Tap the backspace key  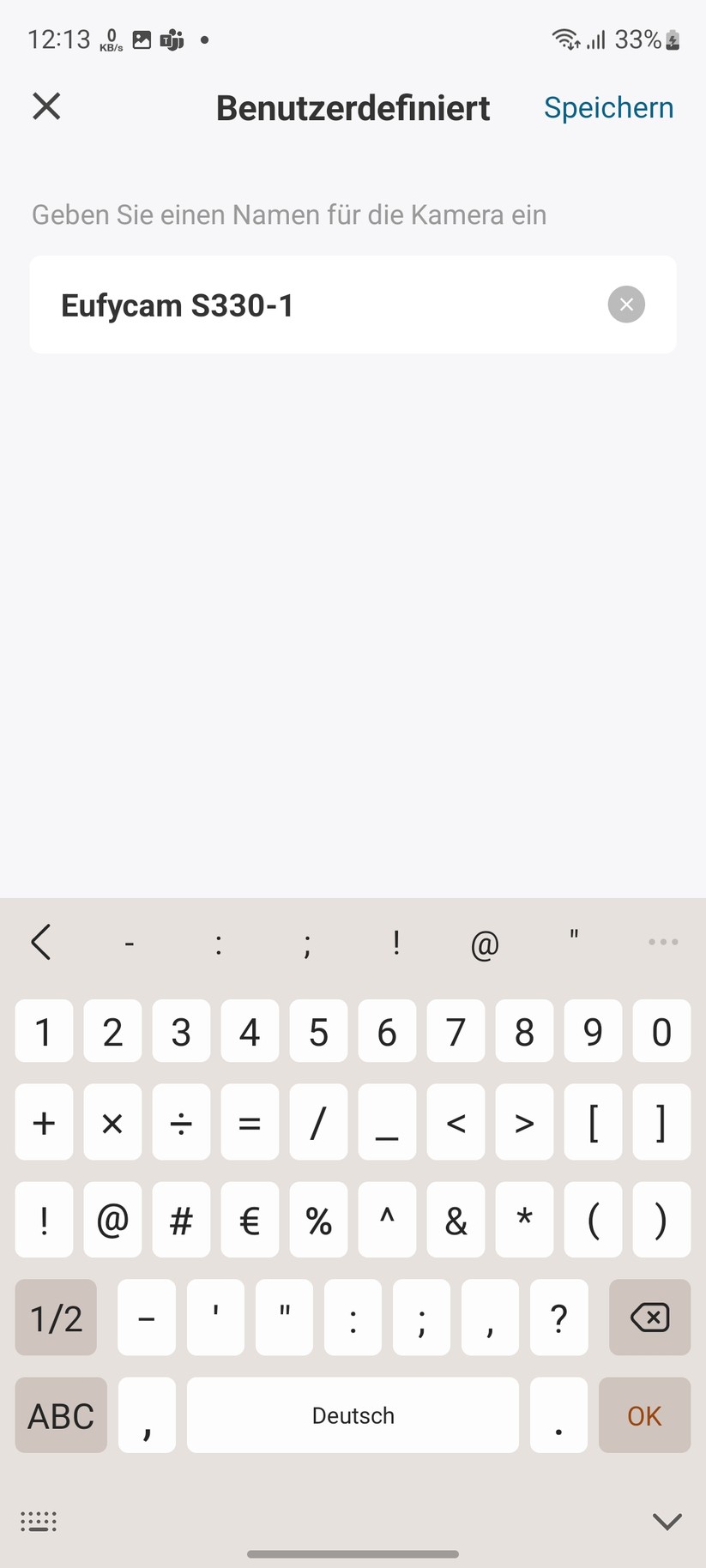pos(649,1318)
